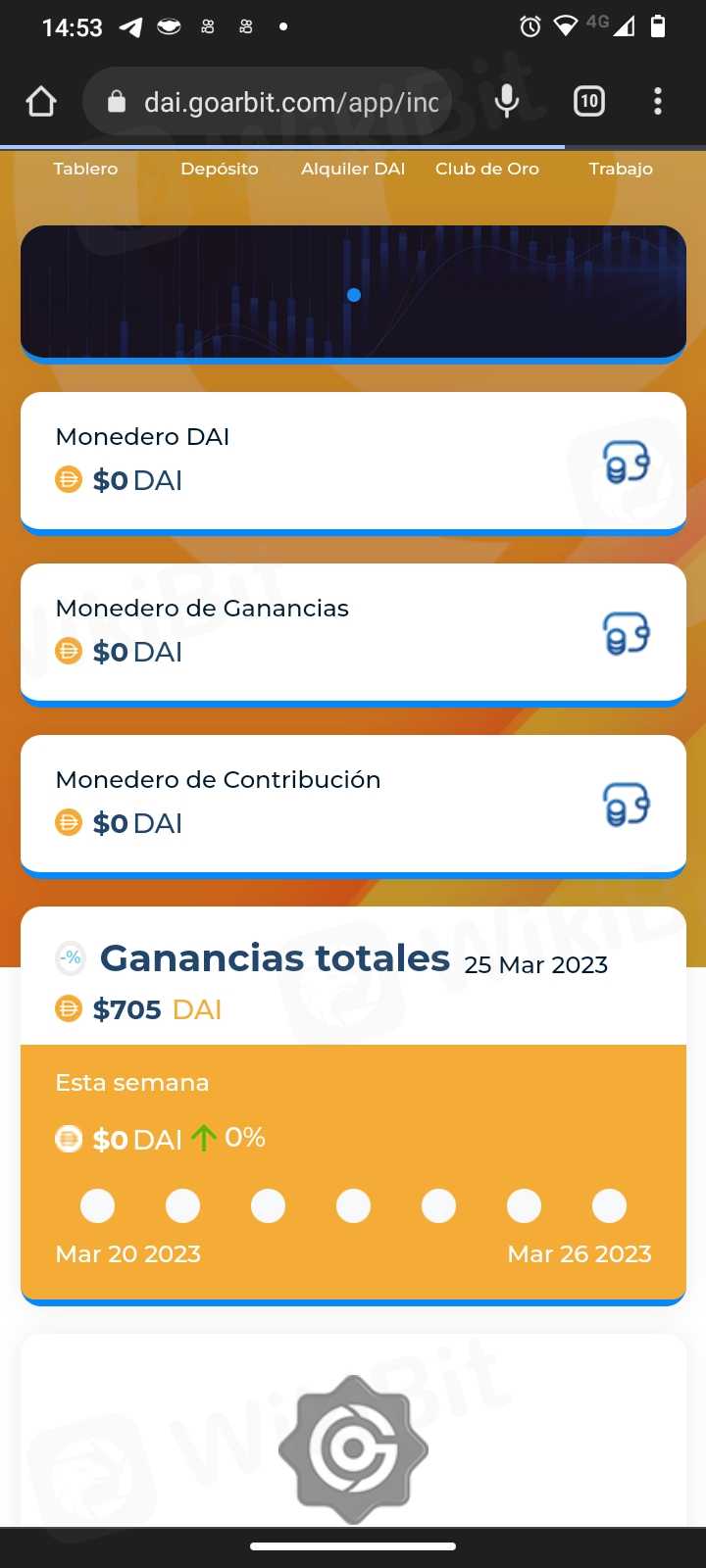Viewport: 706px width, 1568px height.
Task: Open the browser tab switcher
Action: 588,101
